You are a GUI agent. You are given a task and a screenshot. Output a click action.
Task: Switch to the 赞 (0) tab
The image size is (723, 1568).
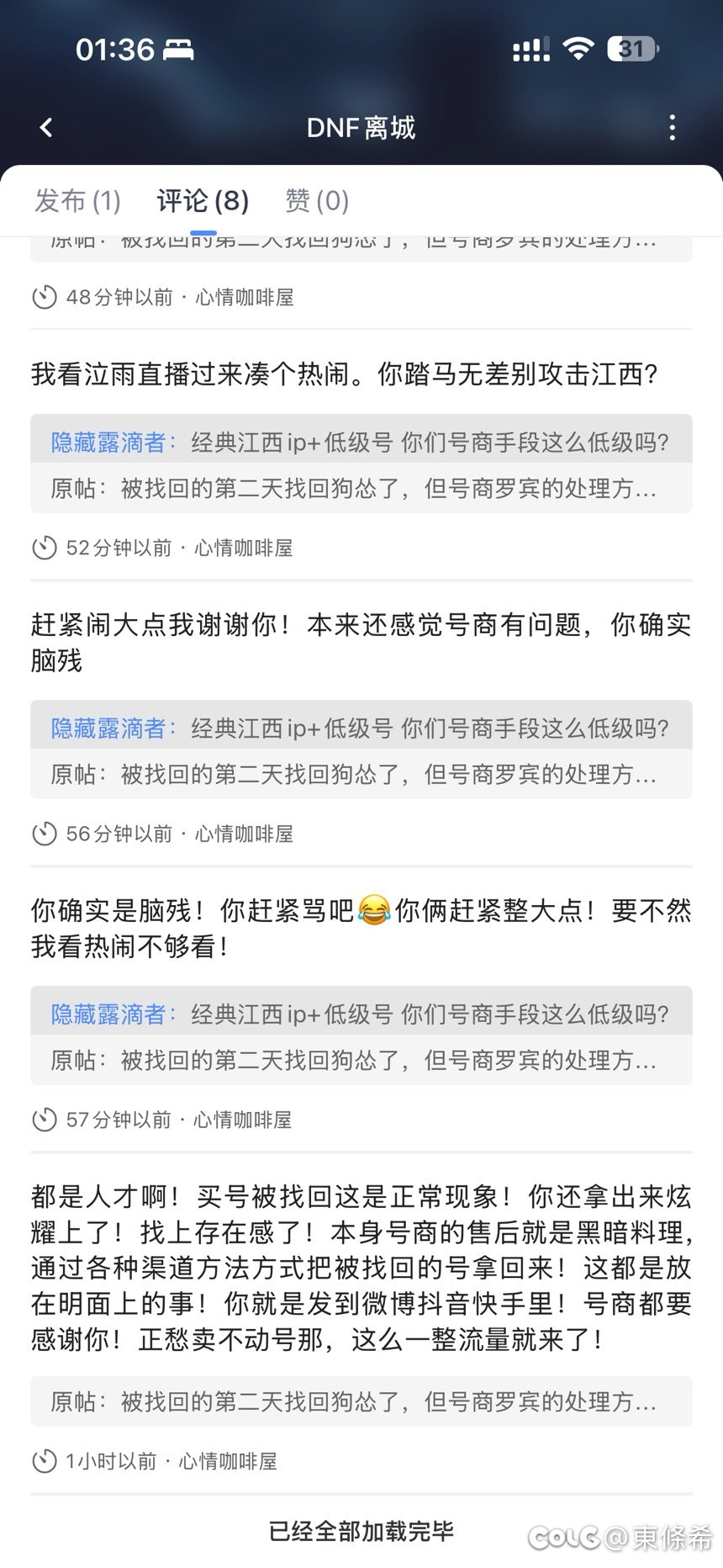pos(316,201)
